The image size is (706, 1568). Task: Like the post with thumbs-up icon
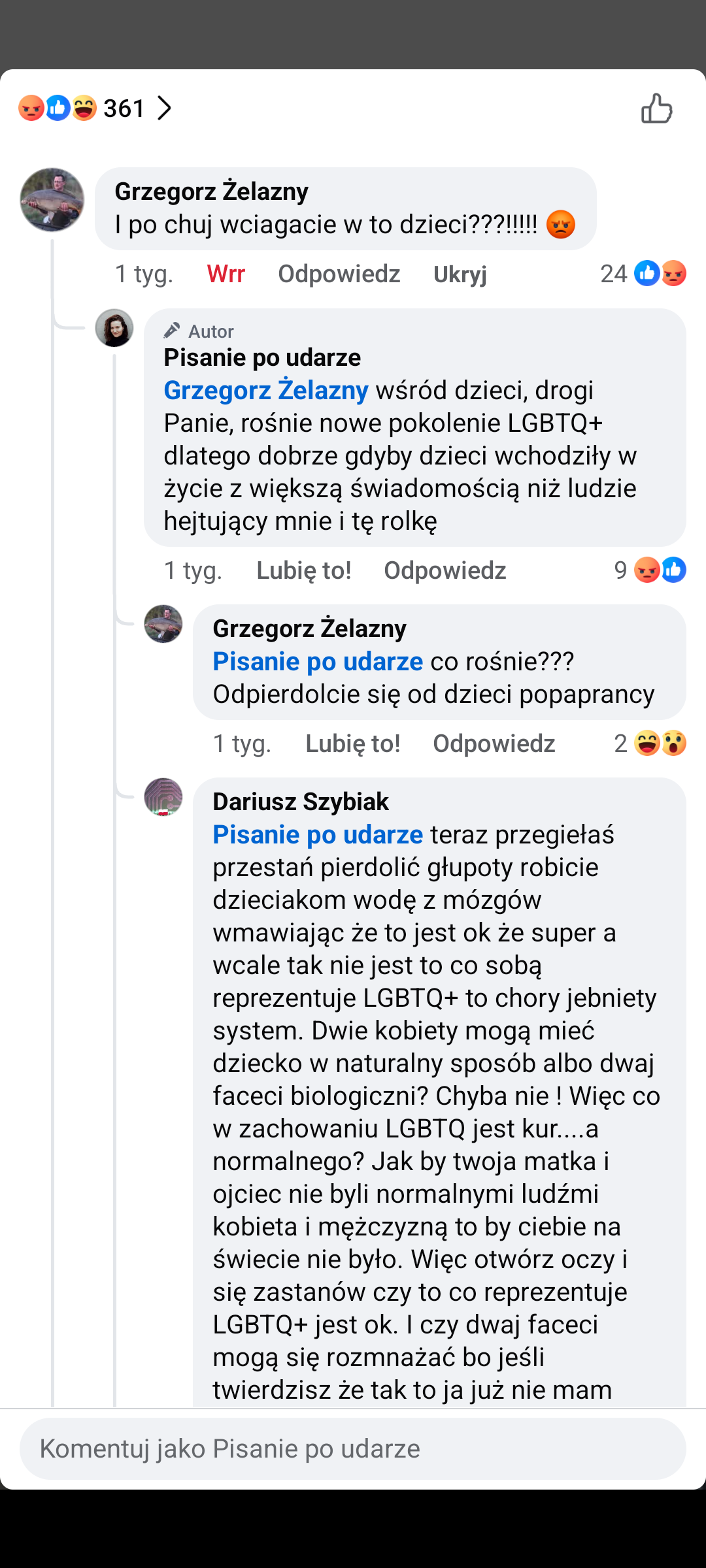[x=656, y=108]
